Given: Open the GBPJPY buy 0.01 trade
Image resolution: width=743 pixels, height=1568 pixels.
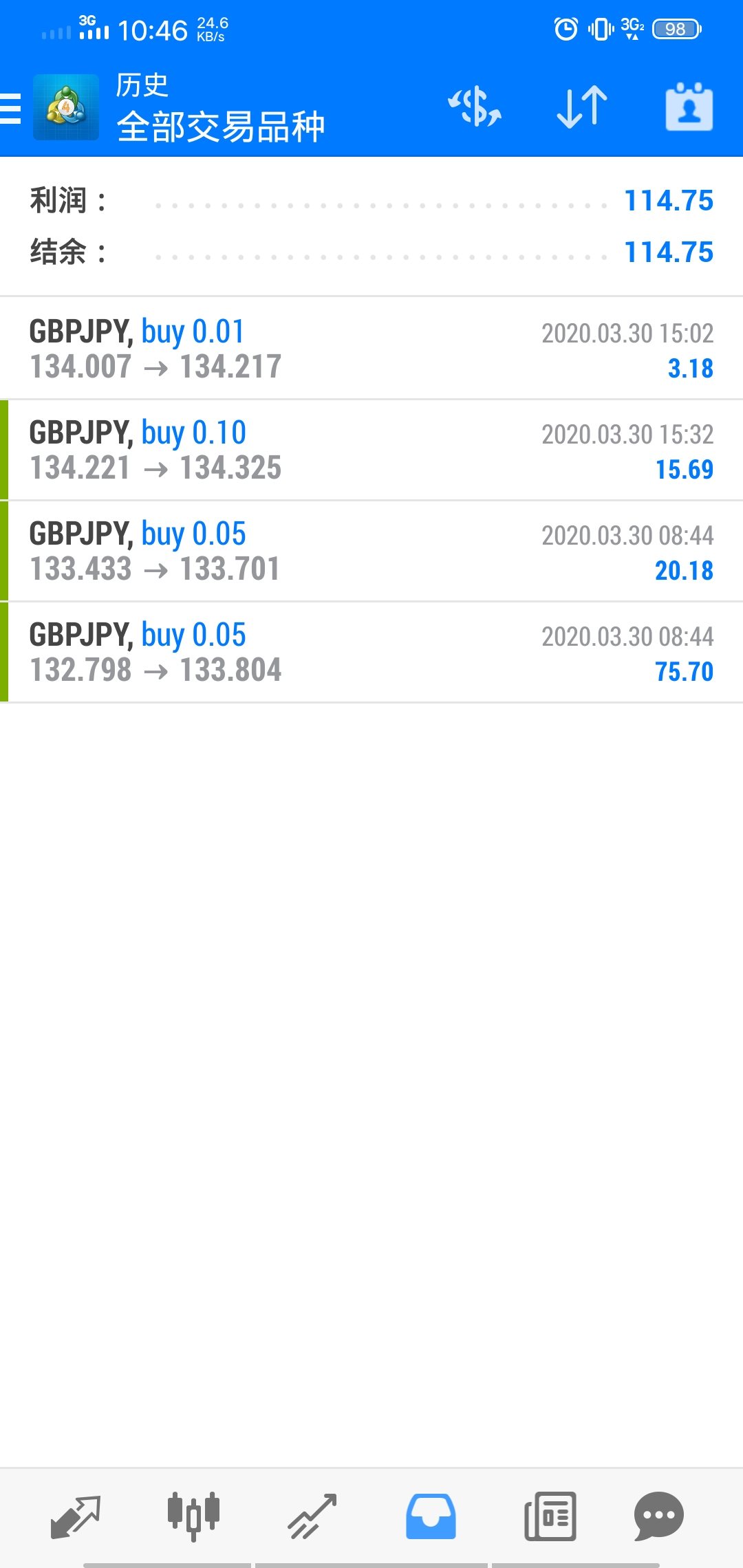Looking at the screenshot, I should point(371,349).
